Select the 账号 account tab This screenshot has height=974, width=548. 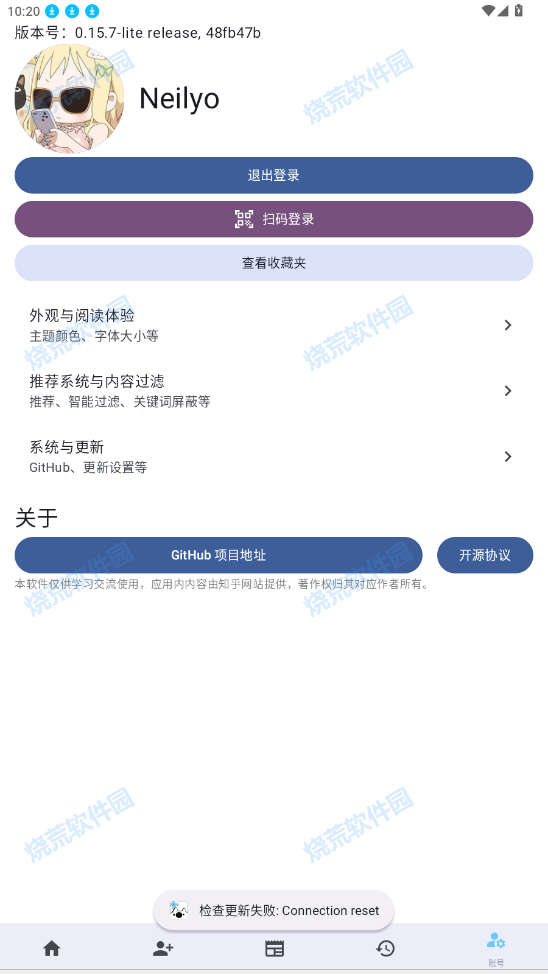[496, 948]
